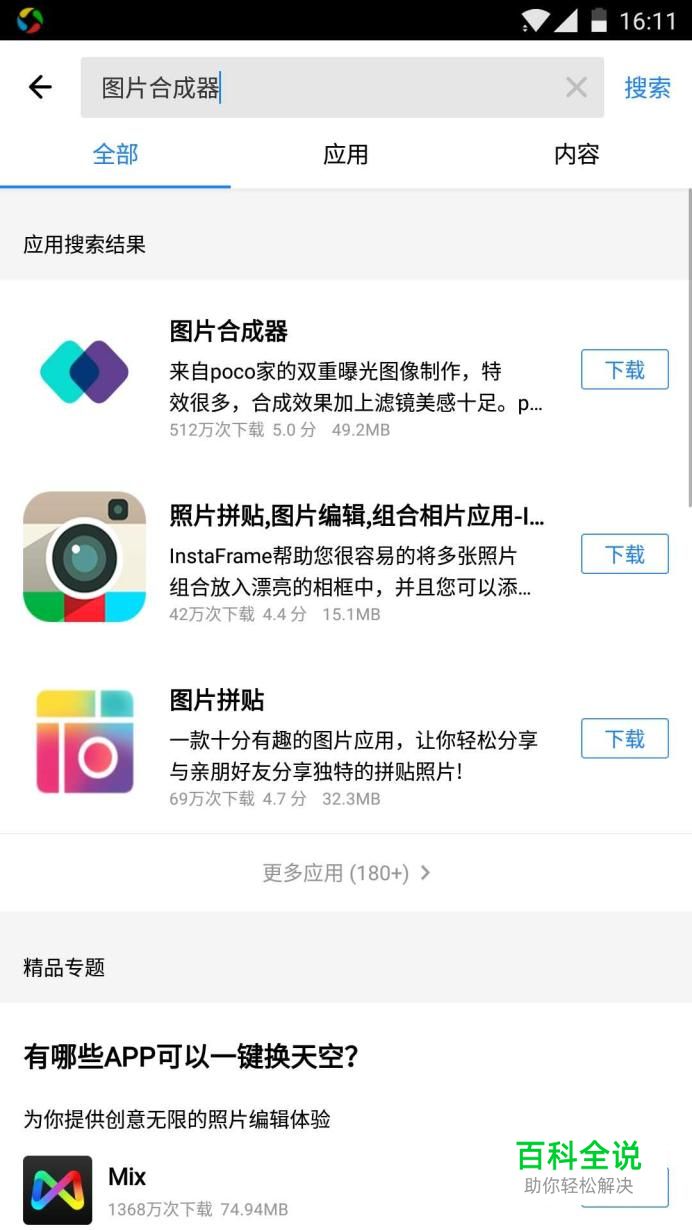Download the 图片合成器 app
The height and width of the screenshot is (1230, 692).
coord(625,370)
